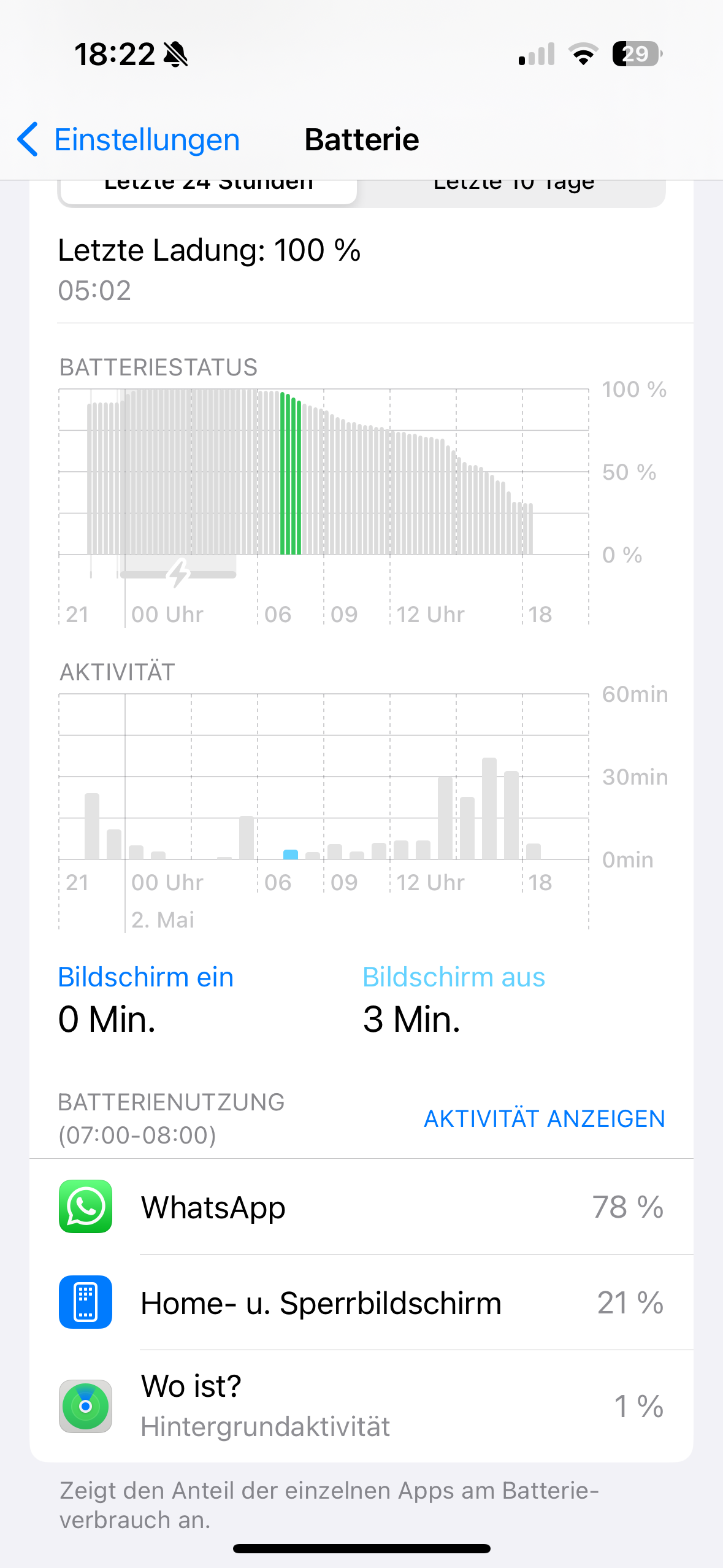
Task: Select the Letzte 24 Stunden tab
Action: pyautogui.click(x=208, y=190)
